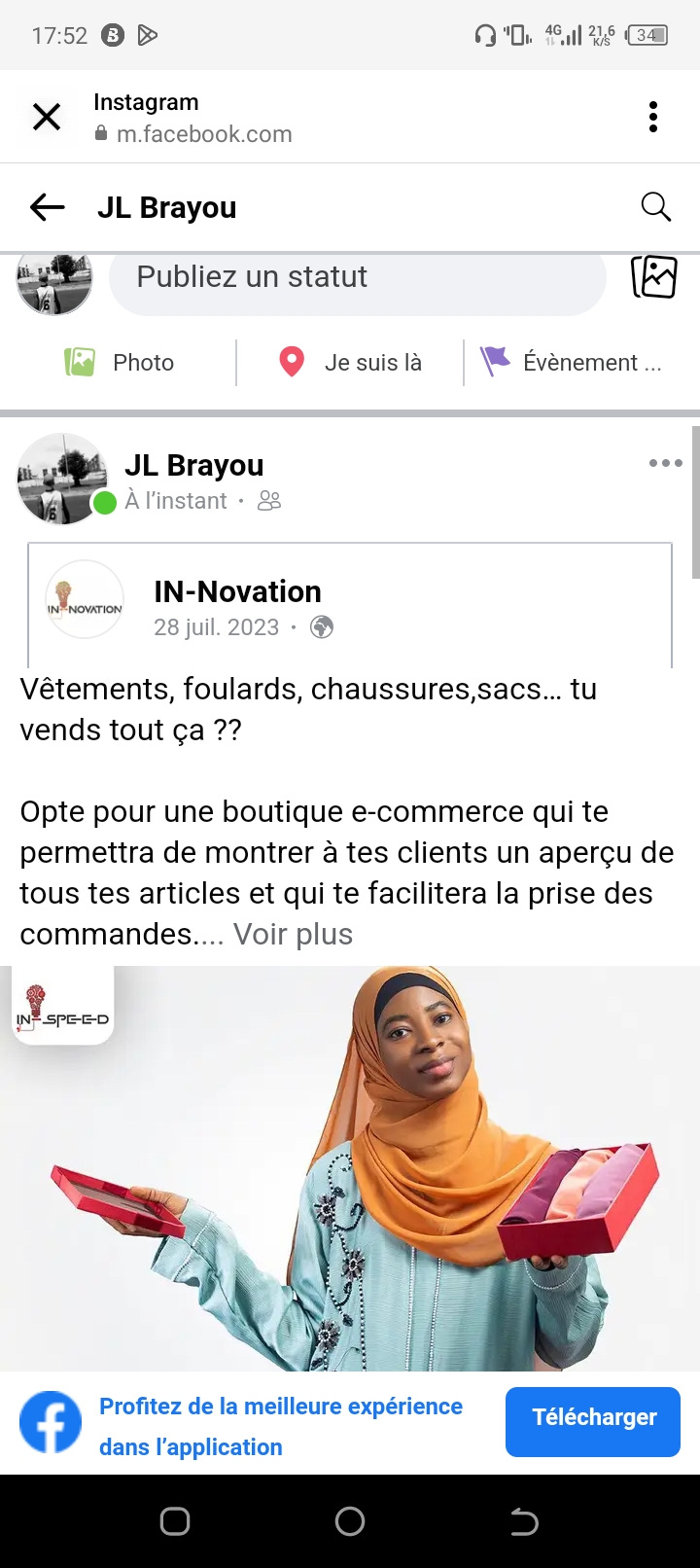Search within JL Brayou's profile

click(656, 207)
